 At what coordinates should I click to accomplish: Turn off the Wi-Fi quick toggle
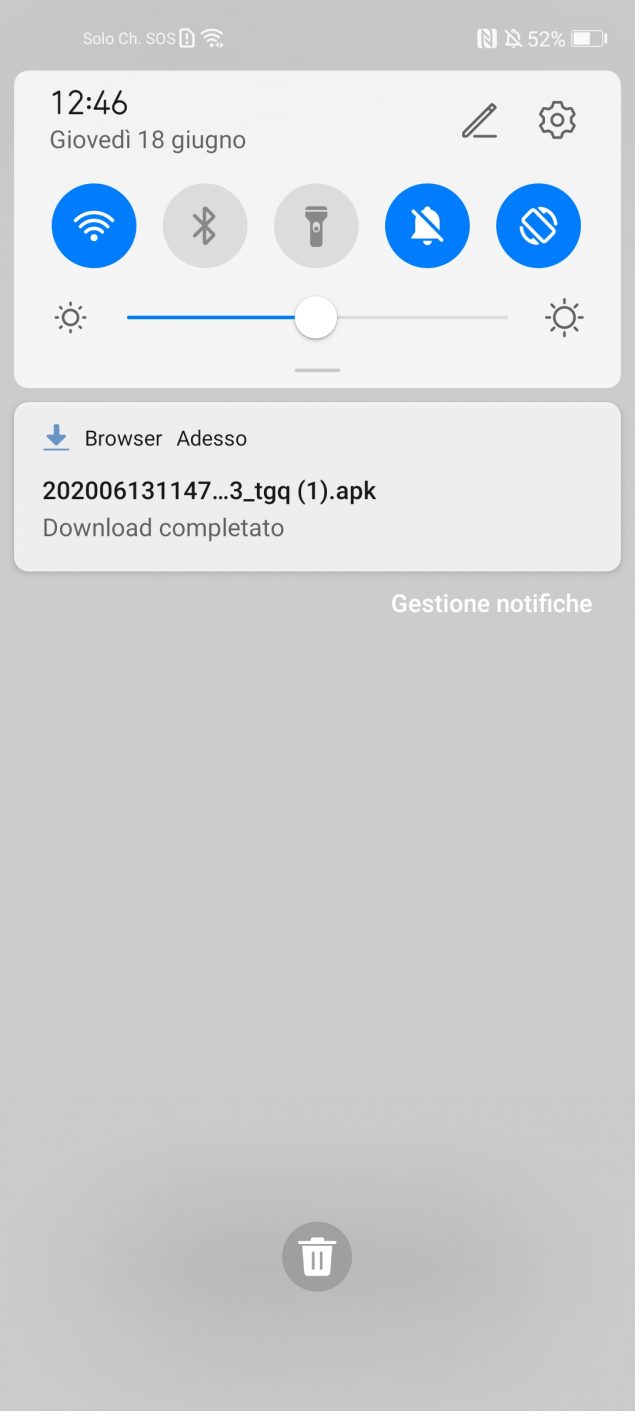point(94,226)
